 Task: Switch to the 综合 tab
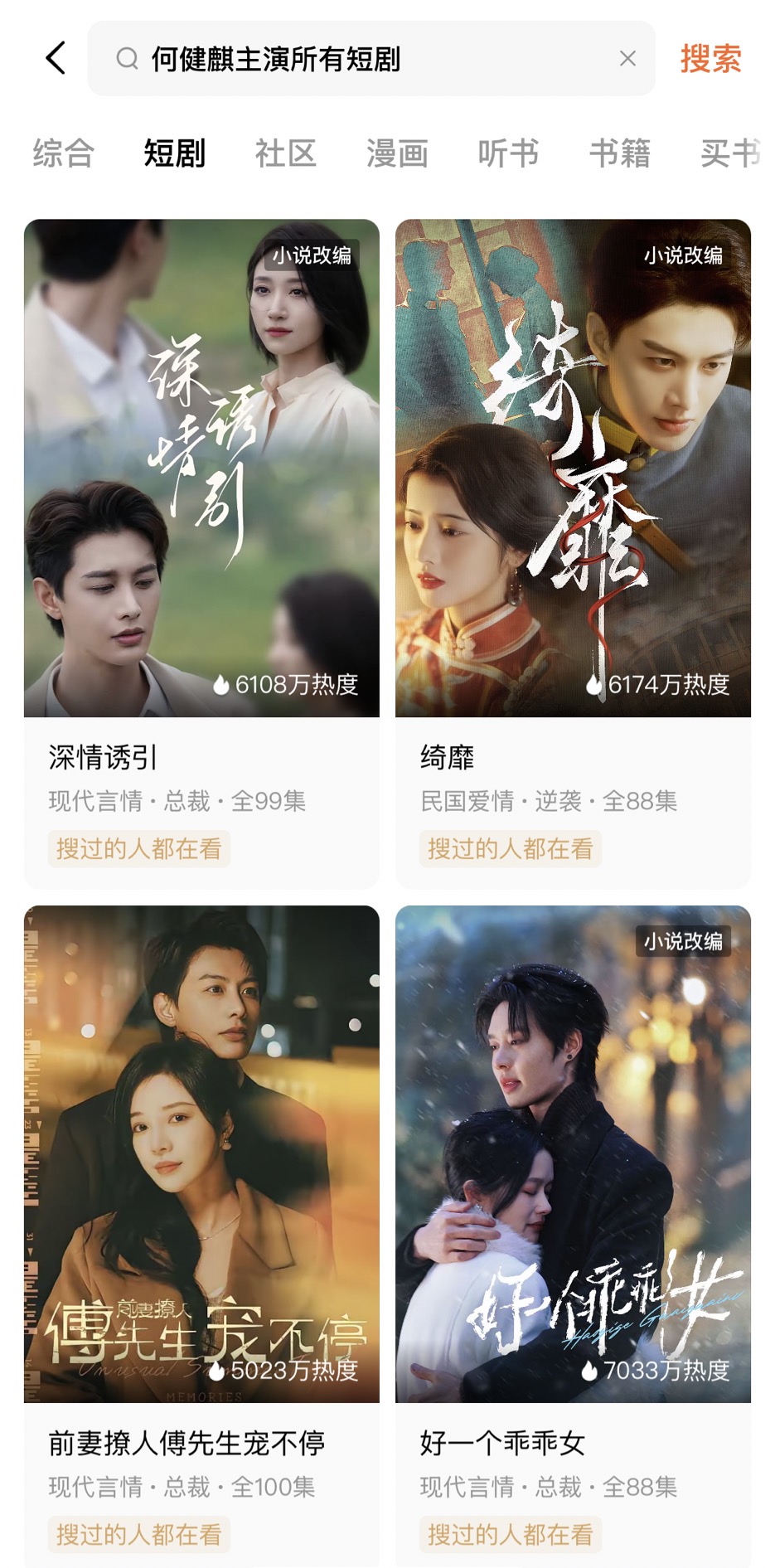tap(63, 153)
